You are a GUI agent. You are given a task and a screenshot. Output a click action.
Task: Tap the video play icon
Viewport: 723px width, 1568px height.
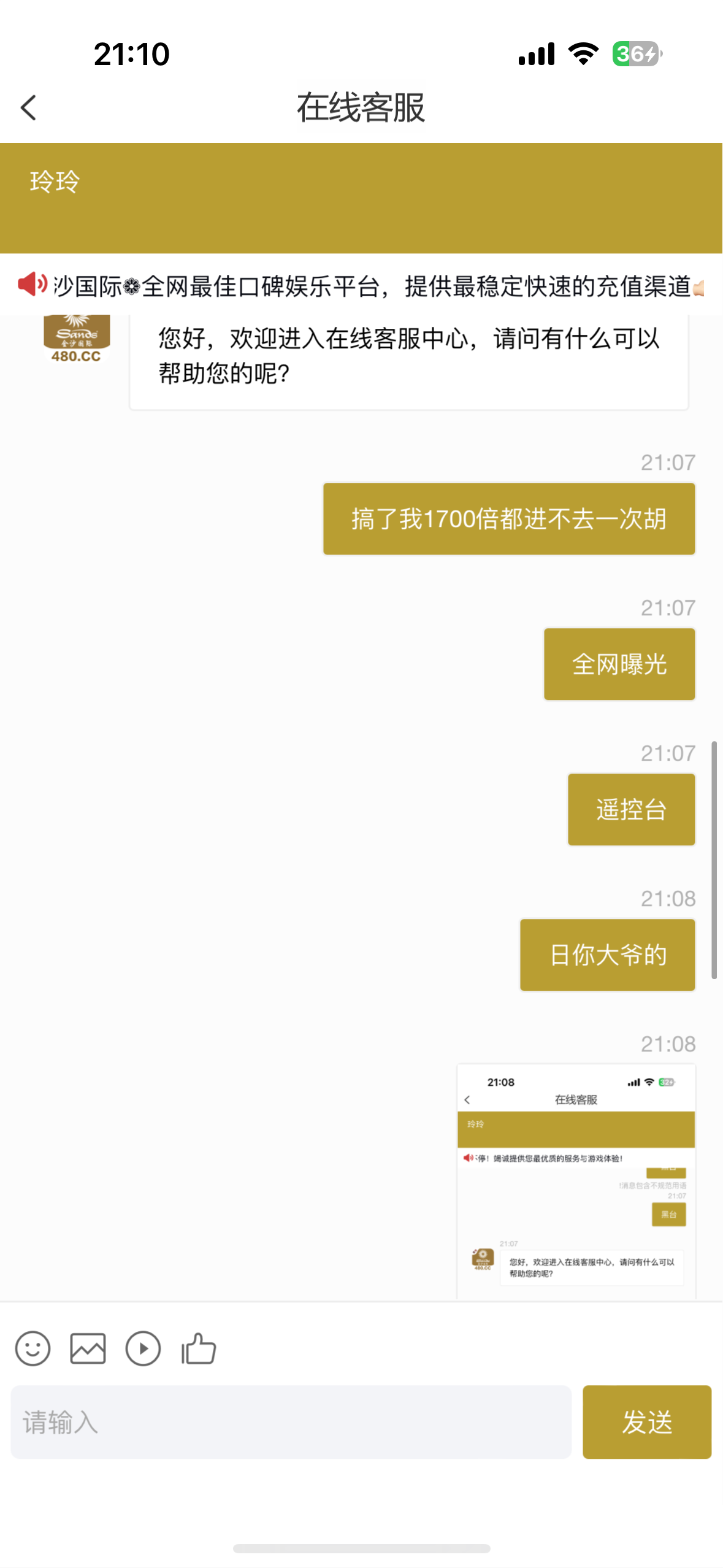point(143,1348)
